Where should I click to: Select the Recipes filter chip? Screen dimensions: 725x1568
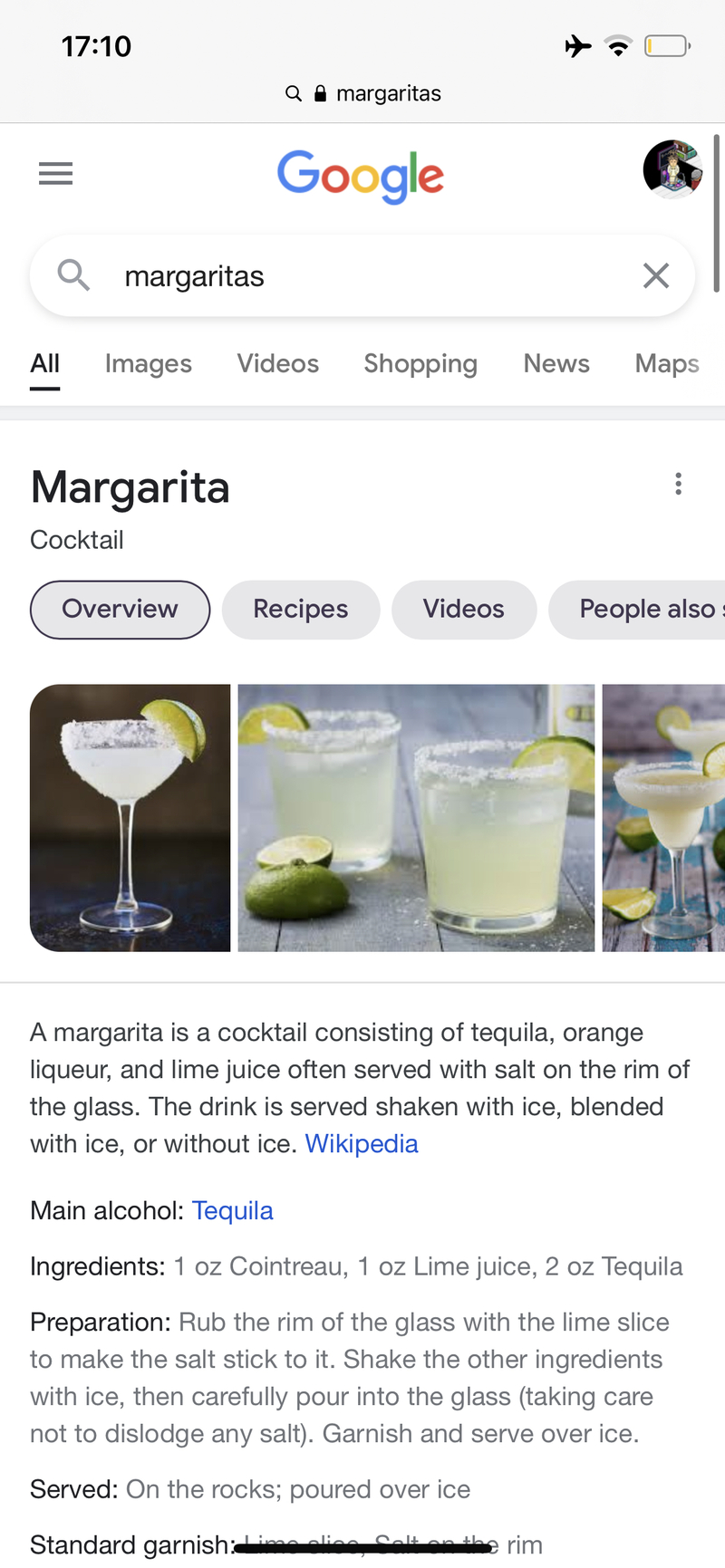click(301, 610)
